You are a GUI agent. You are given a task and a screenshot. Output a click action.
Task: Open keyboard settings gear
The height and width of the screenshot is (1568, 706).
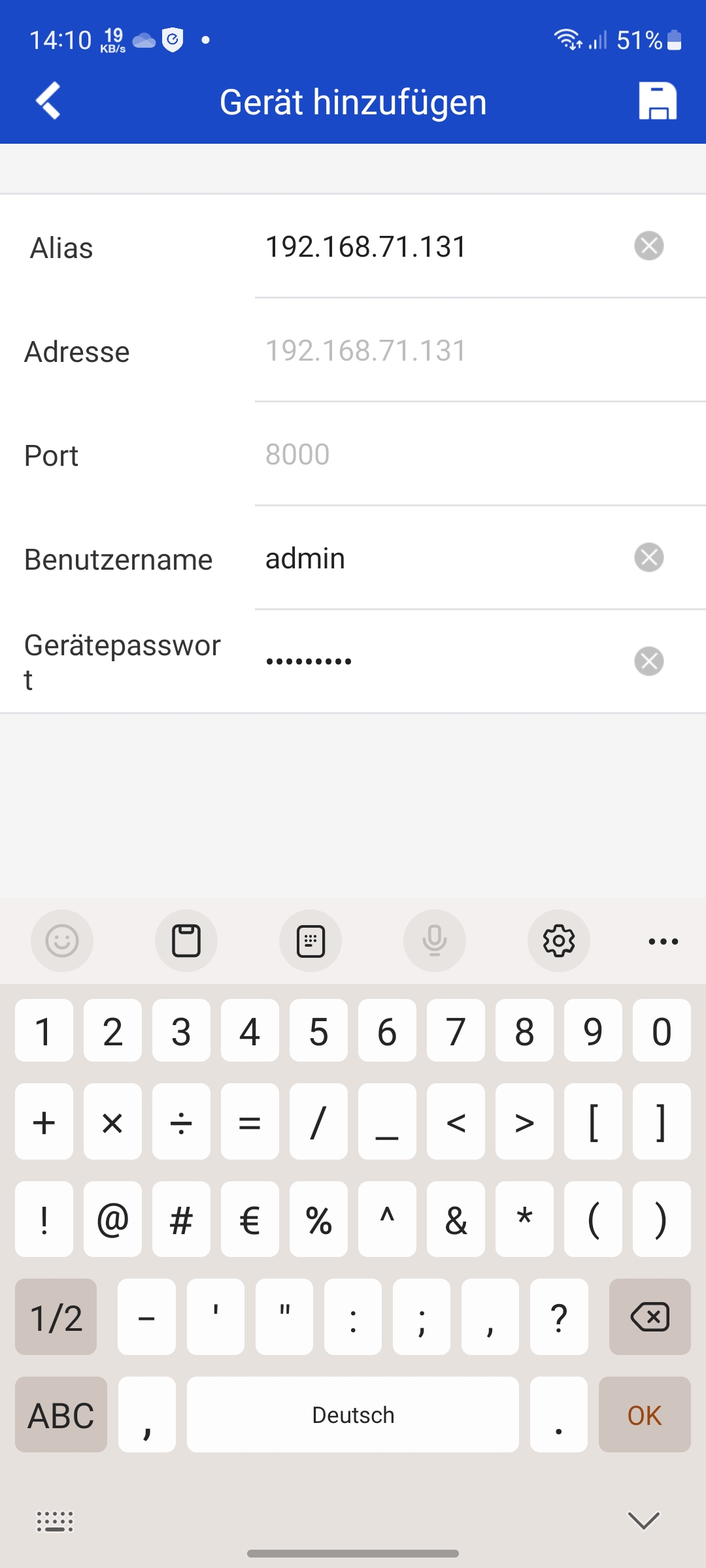click(x=559, y=941)
